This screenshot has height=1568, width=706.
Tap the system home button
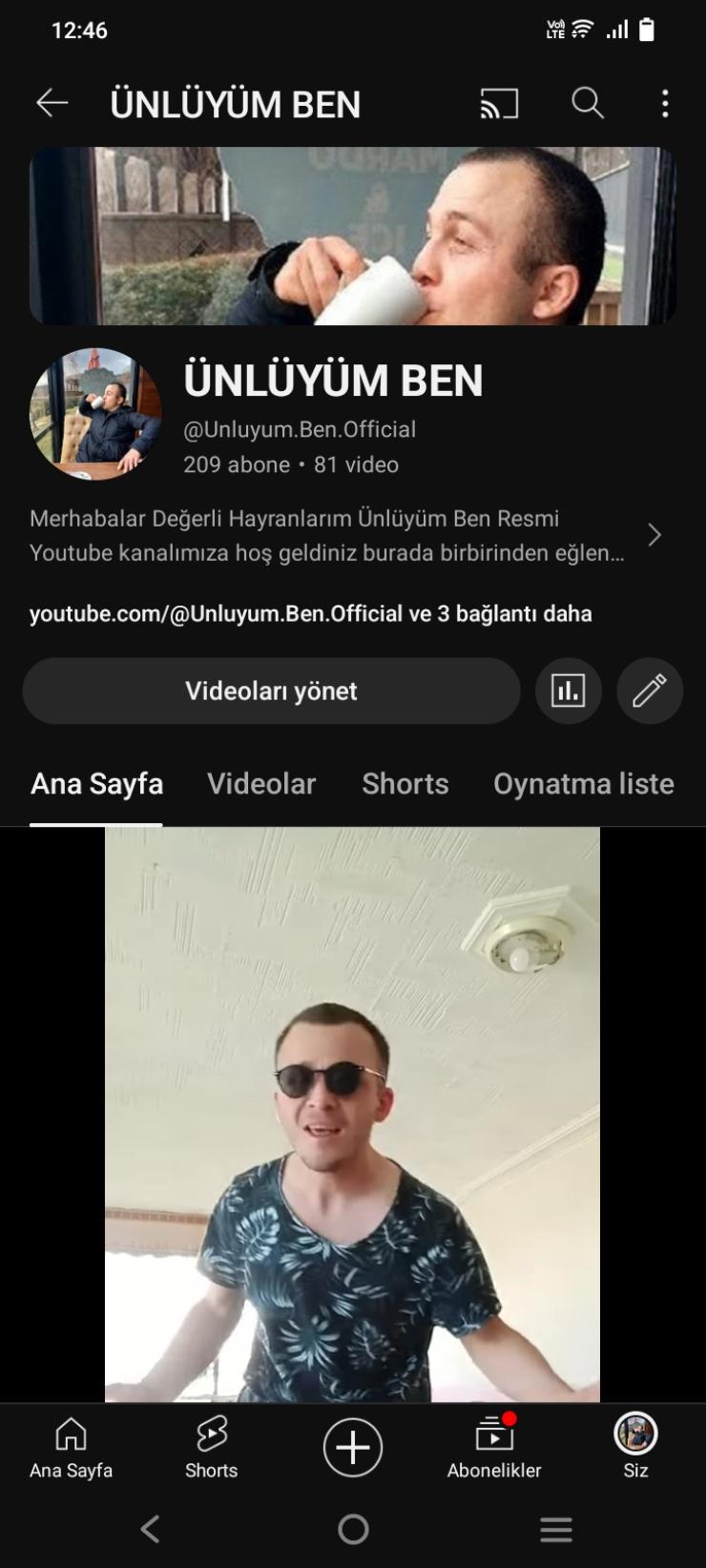tap(353, 1529)
